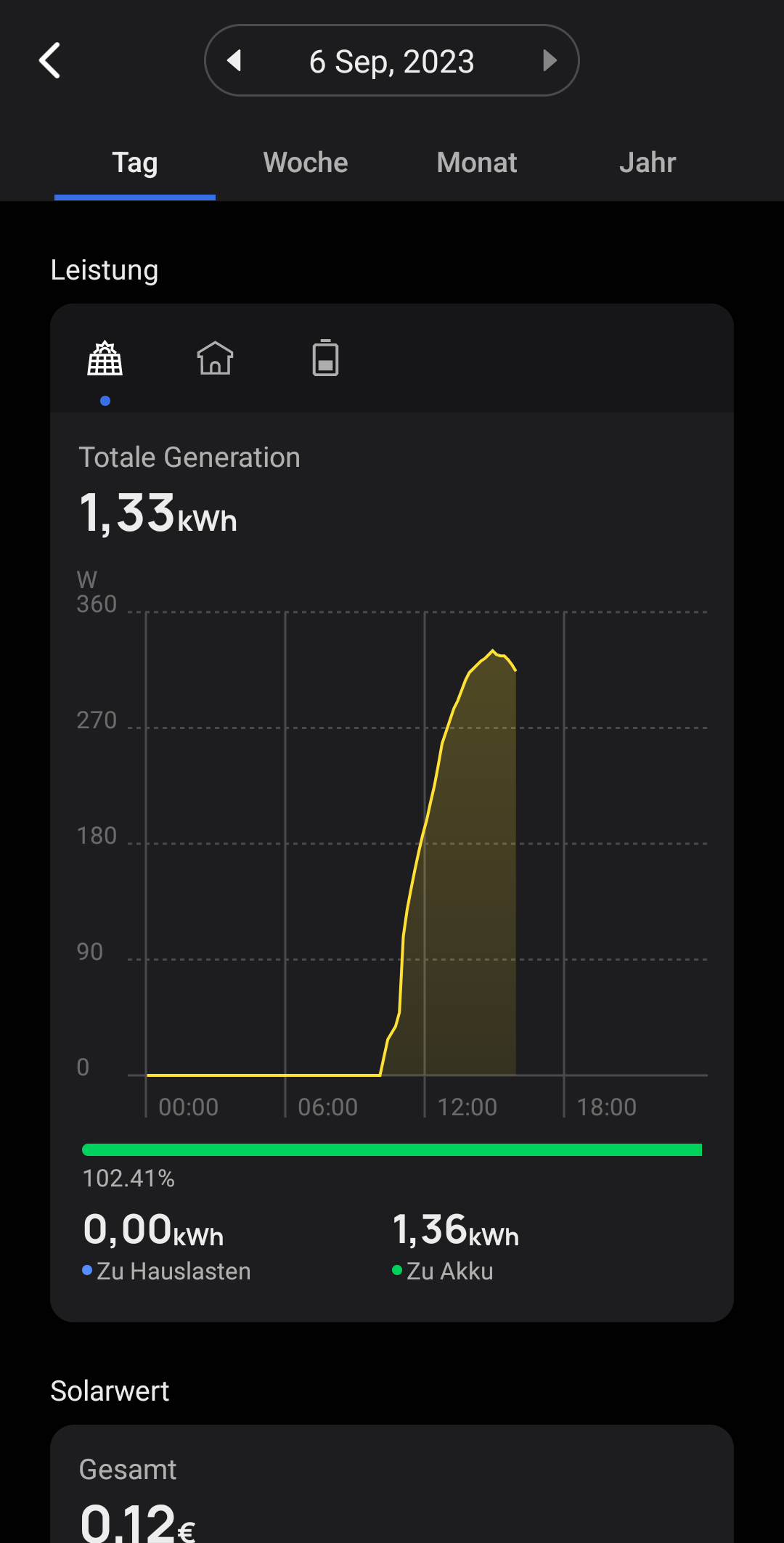The image size is (784, 1543).
Task: Show the house load power chart
Action: coord(216,358)
